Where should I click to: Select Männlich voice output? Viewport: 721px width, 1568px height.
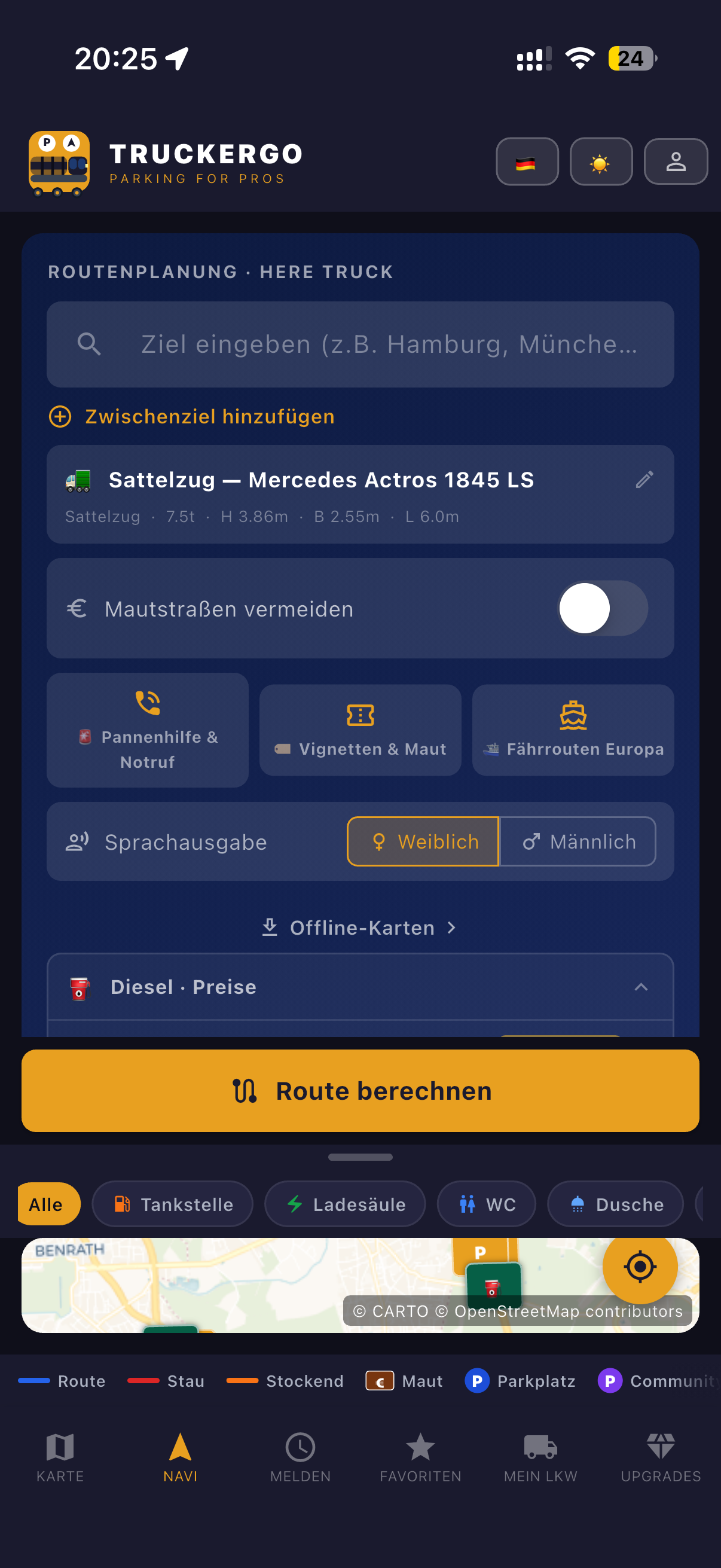point(578,841)
